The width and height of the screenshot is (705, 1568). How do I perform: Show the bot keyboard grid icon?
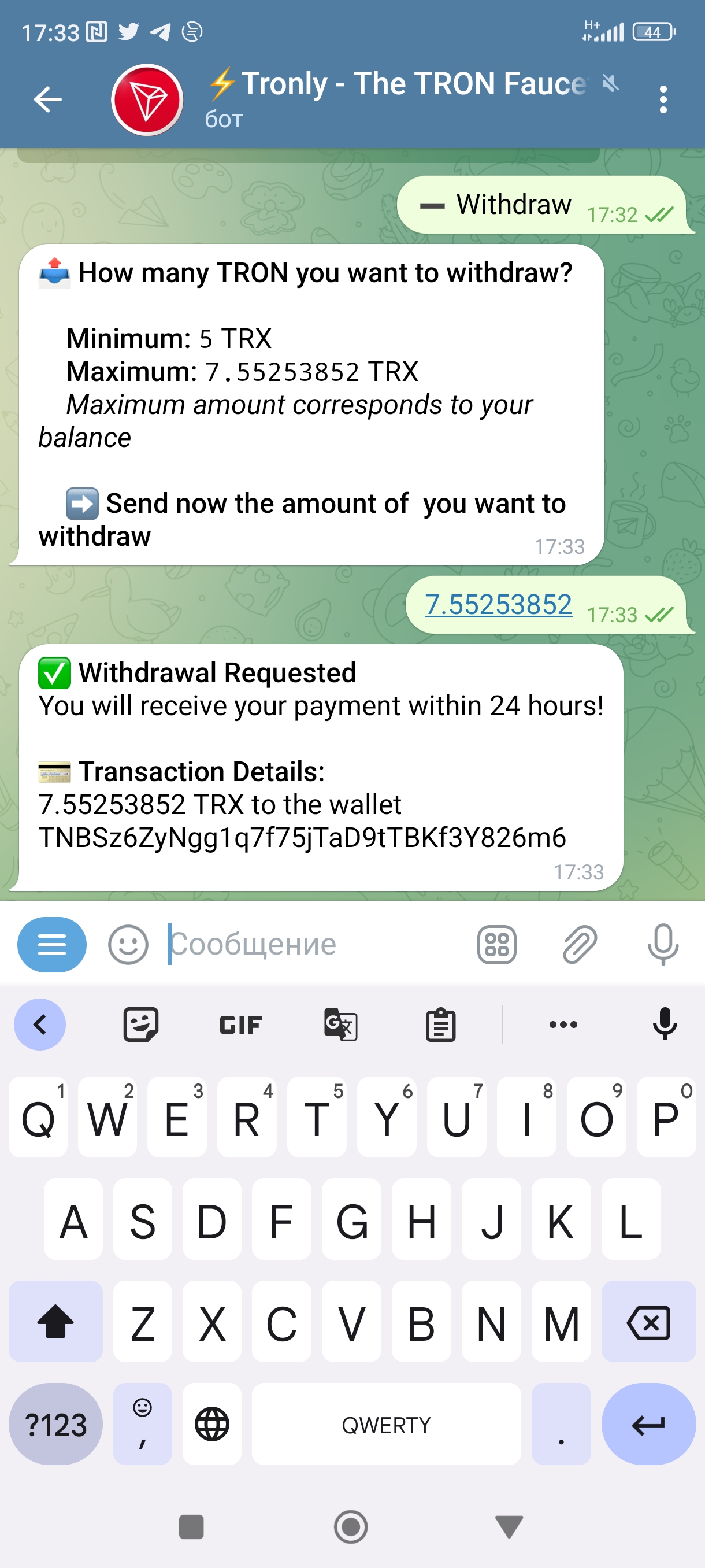click(x=497, y=945)
